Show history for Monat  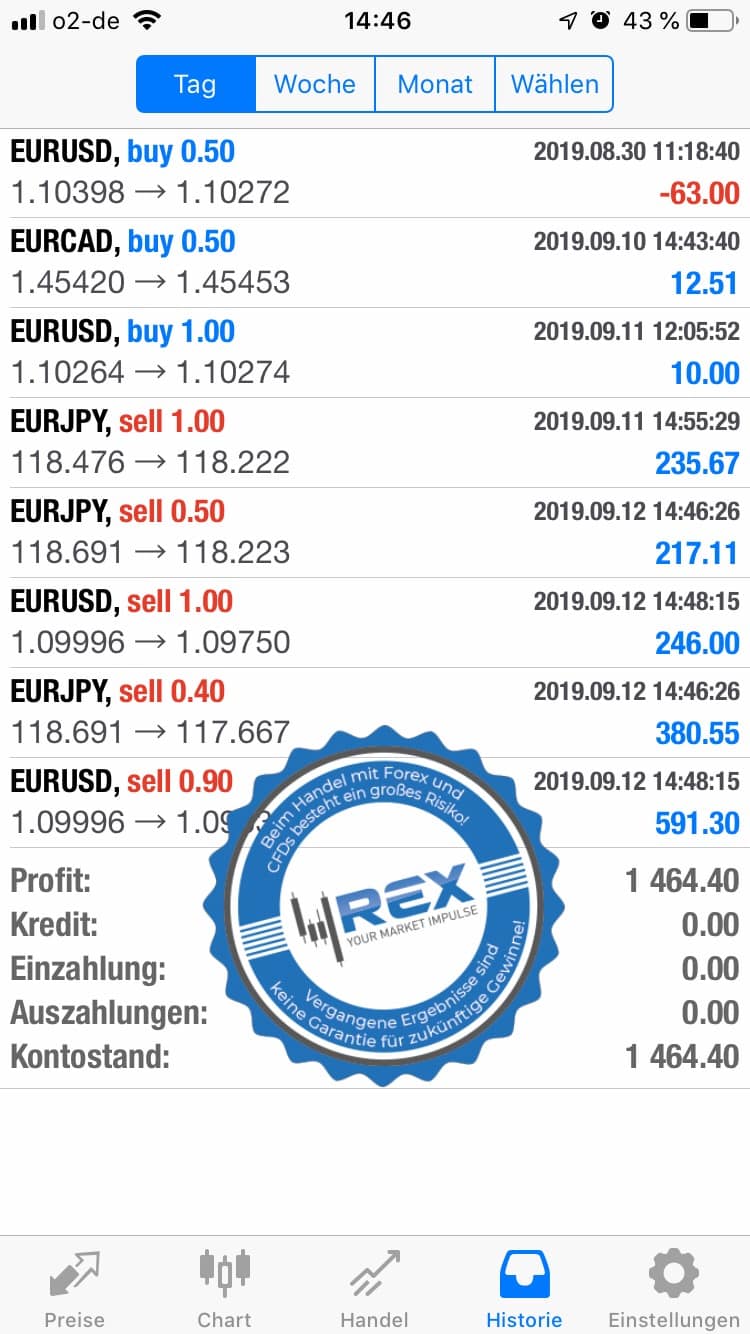(x=434, y=84)
